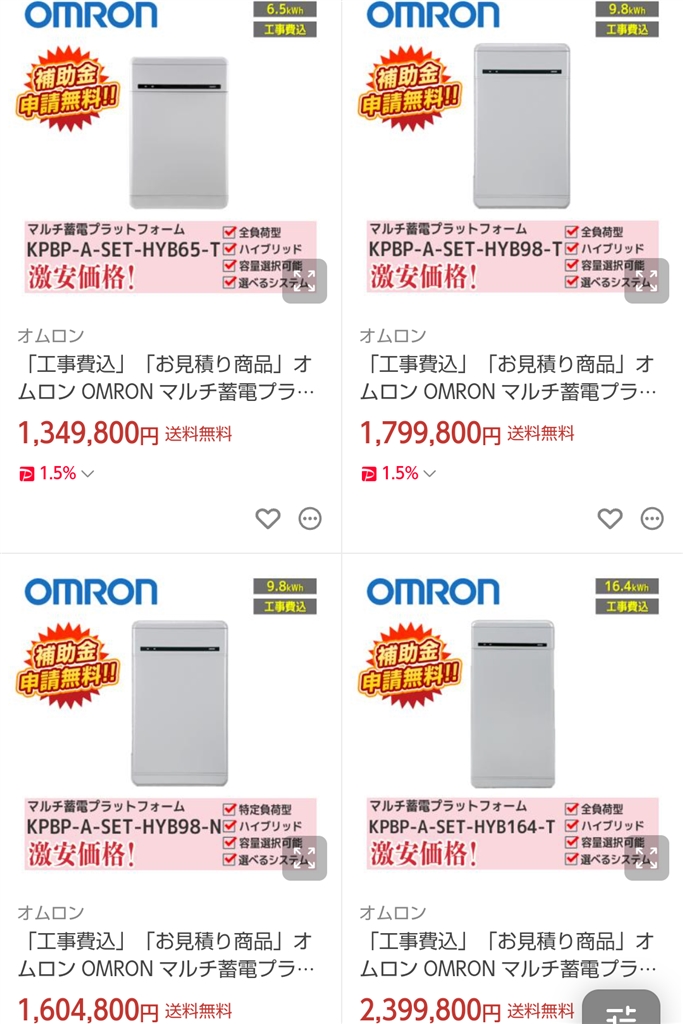
Task: Expand the 1.5% PayPay details under 1,799,800円
Action: [399, 473]
